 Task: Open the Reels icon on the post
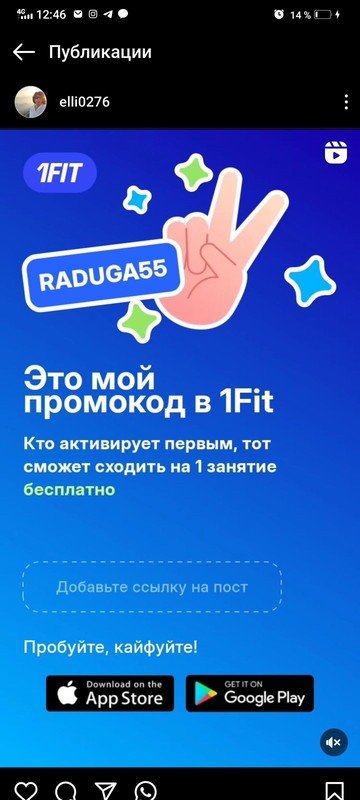pos(336,153)
